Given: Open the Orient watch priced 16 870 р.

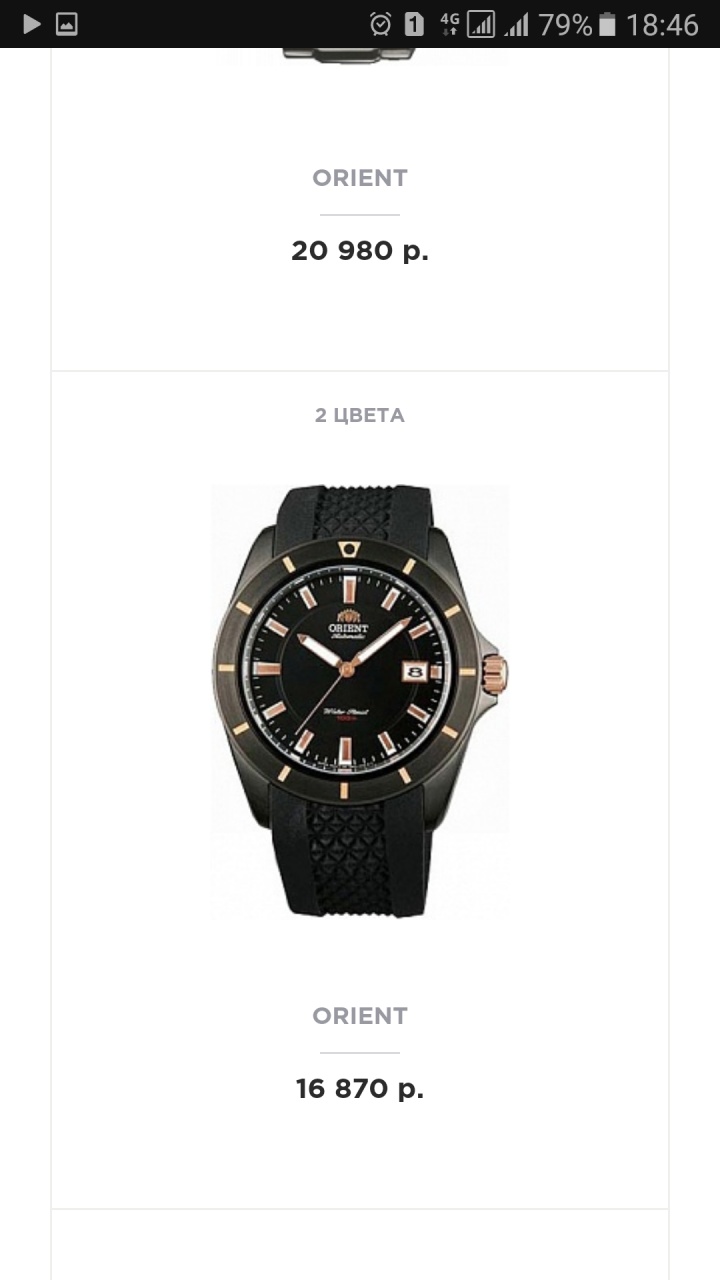Looking at the screenshot, I should (x=360, y=700).
